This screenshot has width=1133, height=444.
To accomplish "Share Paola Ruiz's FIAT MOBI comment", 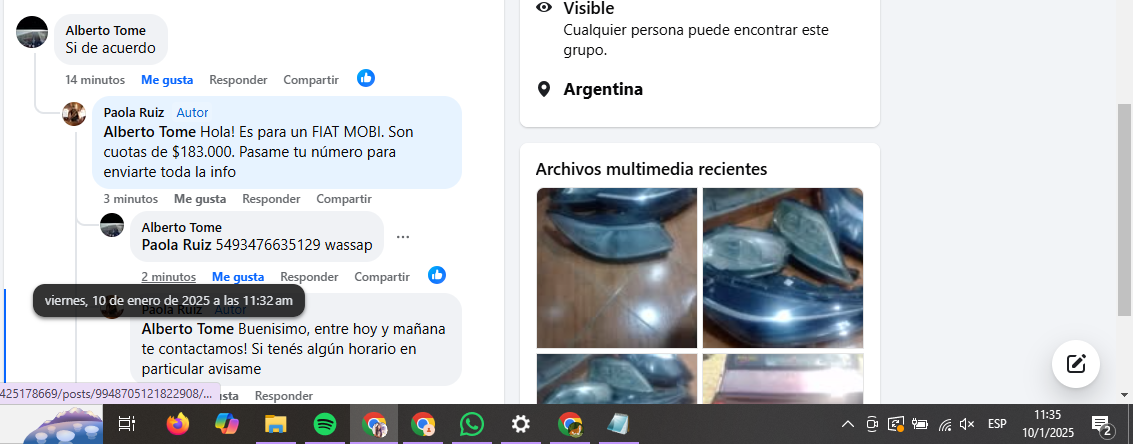I will pos(344,198).
